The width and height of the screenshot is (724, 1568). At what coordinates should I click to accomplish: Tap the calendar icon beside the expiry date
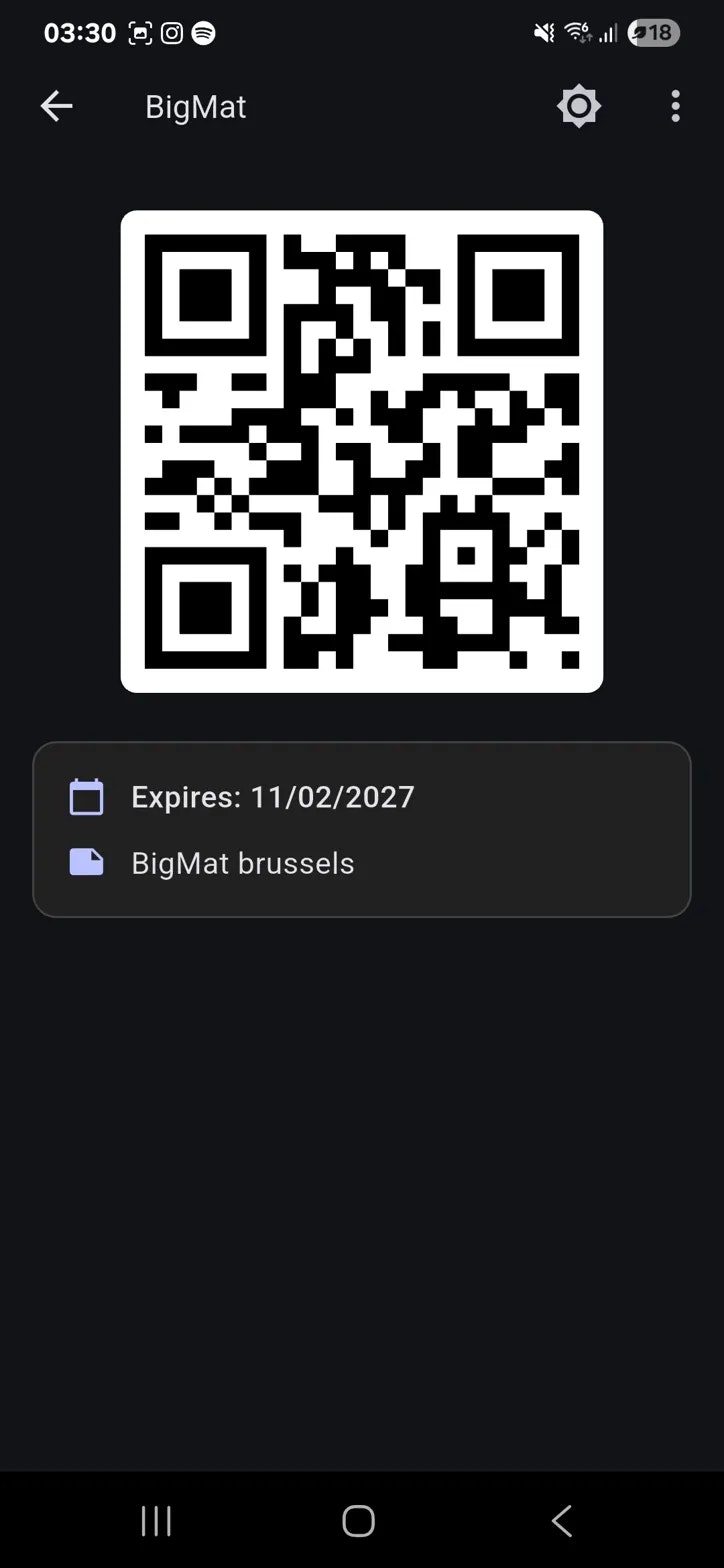click(86, 796)
